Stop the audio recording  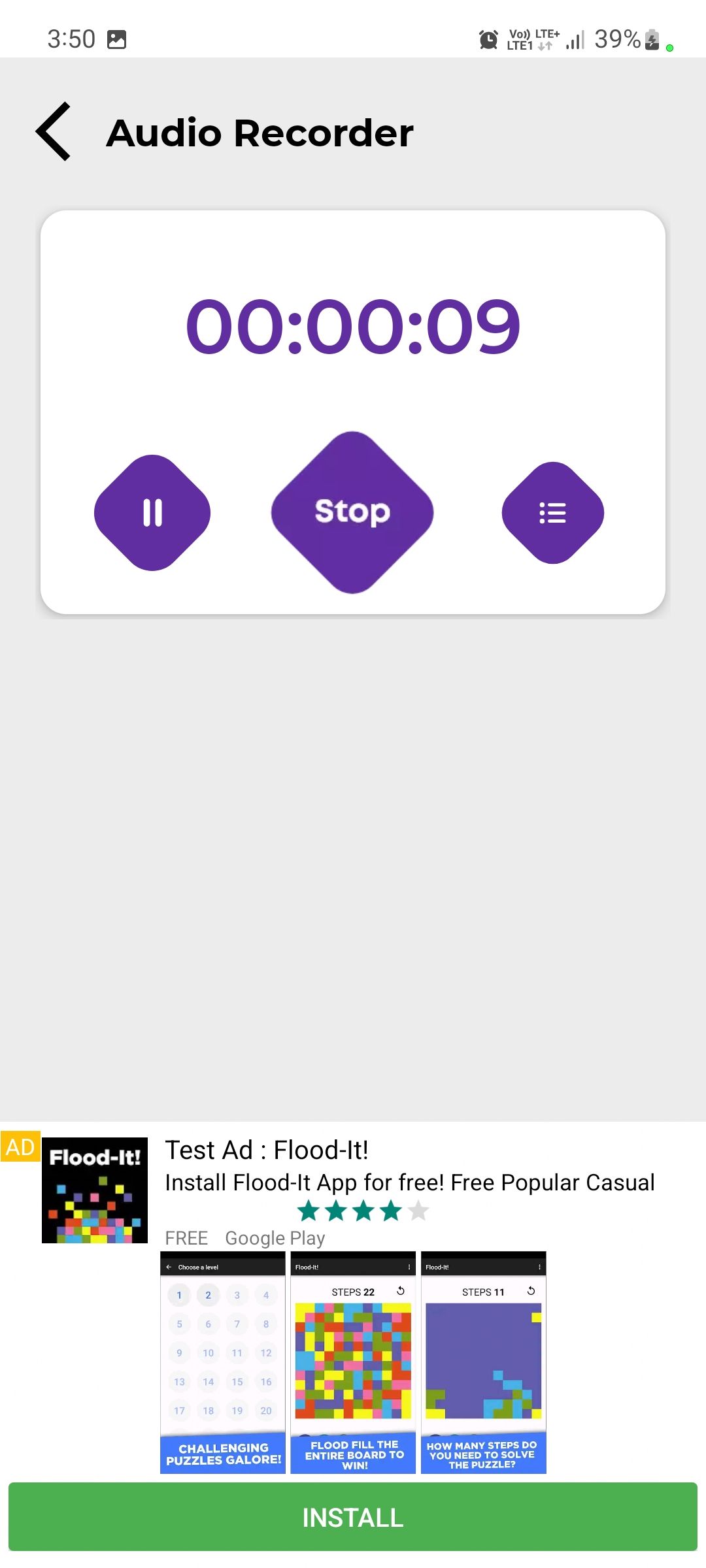[x=352, y=512]
